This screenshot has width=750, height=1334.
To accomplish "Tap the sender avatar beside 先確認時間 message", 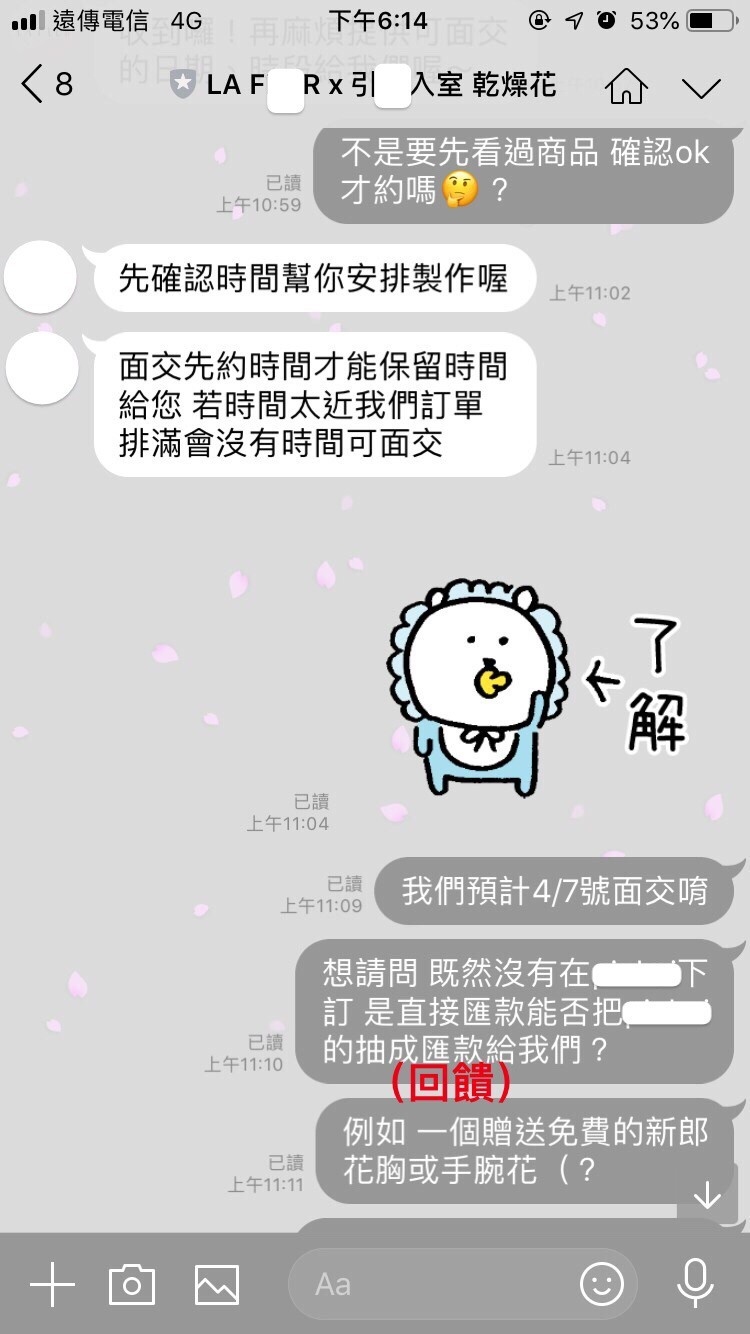I will pyautogui.click(x=41, y=277).
